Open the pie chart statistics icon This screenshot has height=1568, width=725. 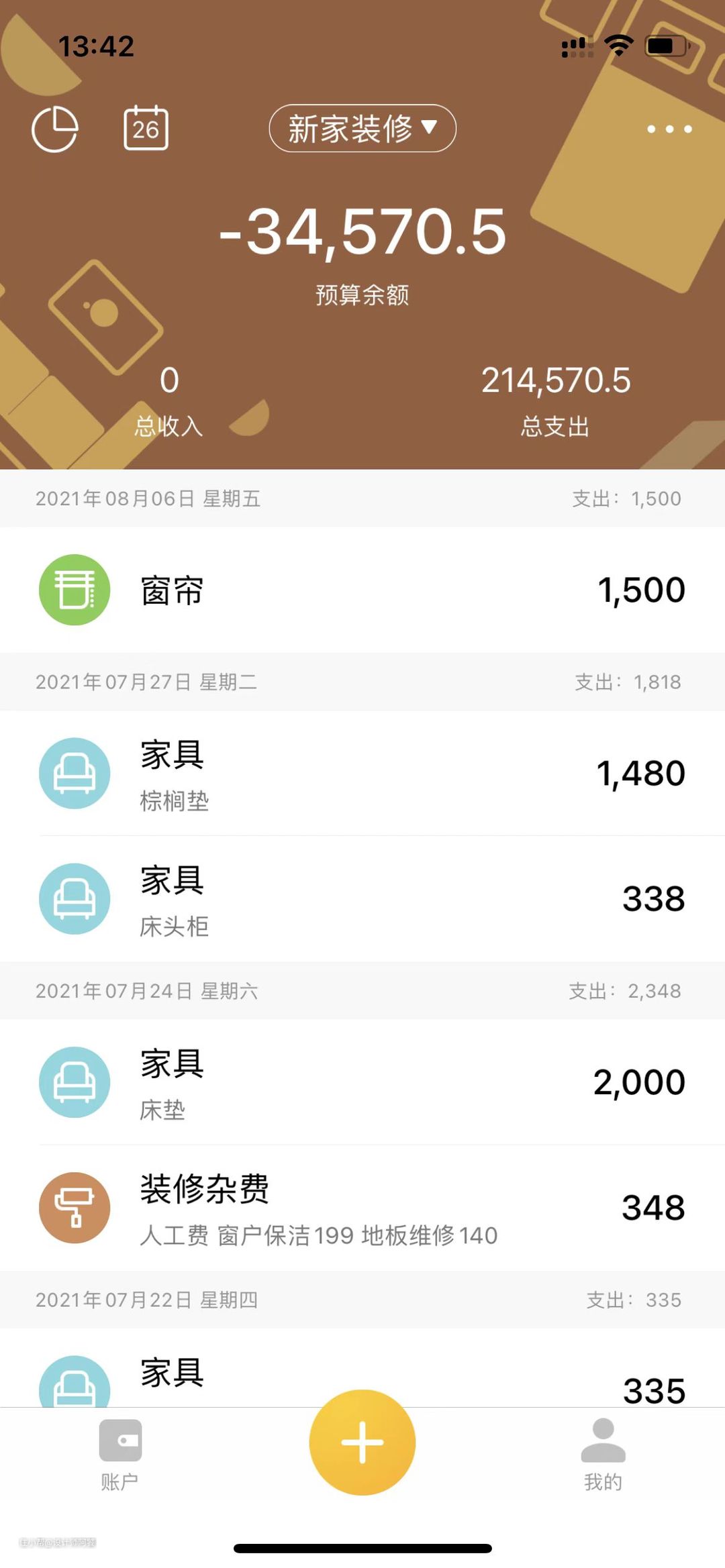tap(55, 128)
